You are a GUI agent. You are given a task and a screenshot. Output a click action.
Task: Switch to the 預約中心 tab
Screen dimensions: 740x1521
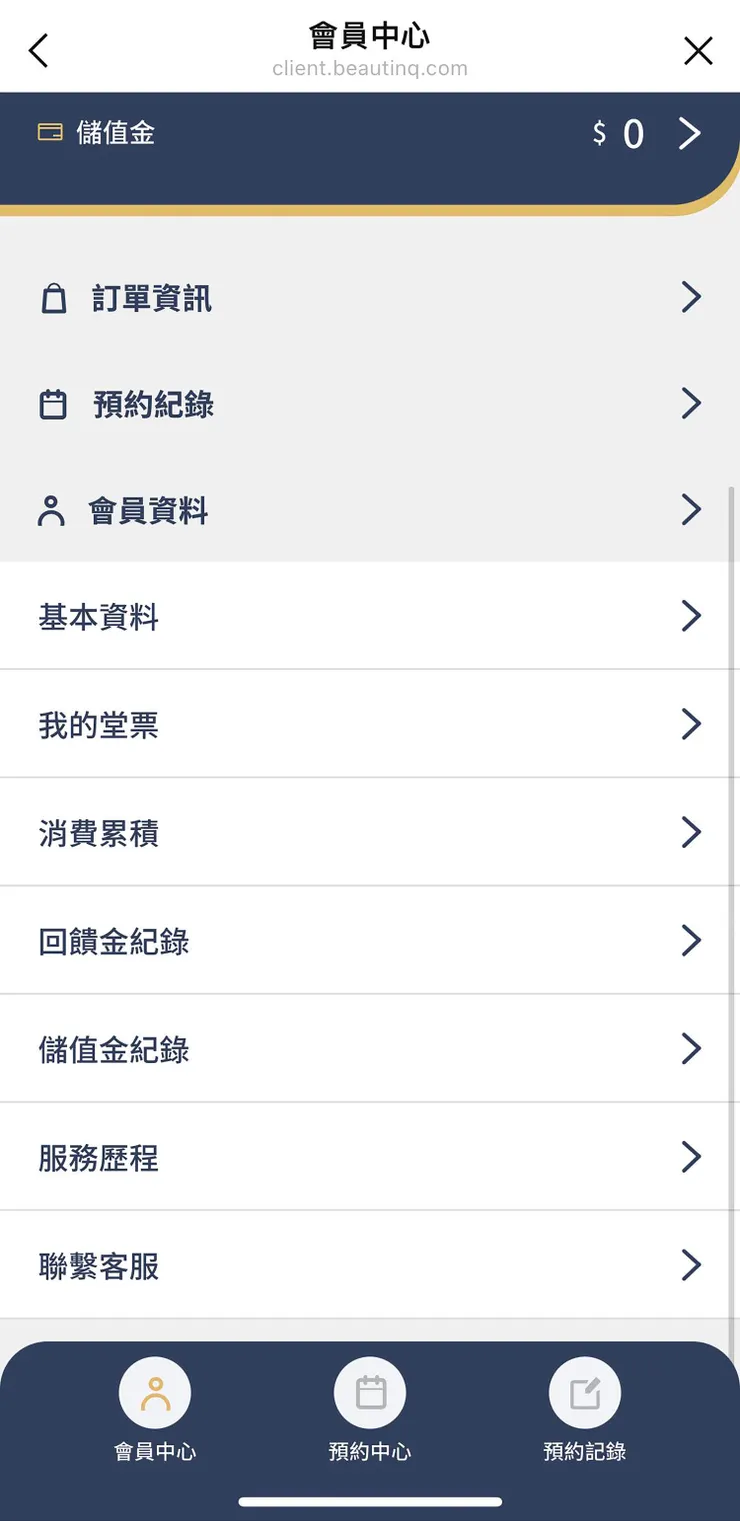click(370, 1410)
